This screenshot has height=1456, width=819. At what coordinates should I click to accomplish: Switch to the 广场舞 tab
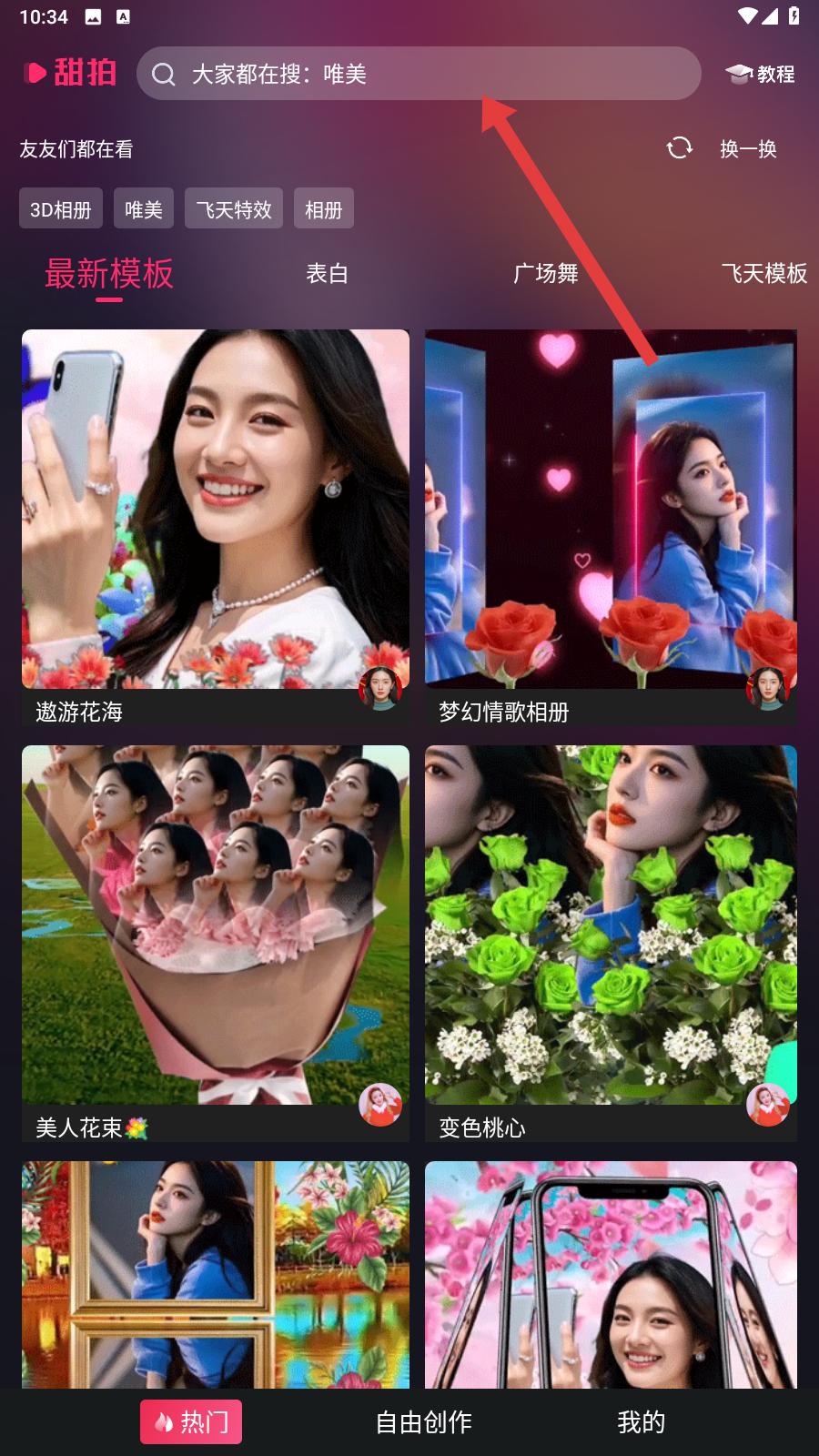[545, 273]
